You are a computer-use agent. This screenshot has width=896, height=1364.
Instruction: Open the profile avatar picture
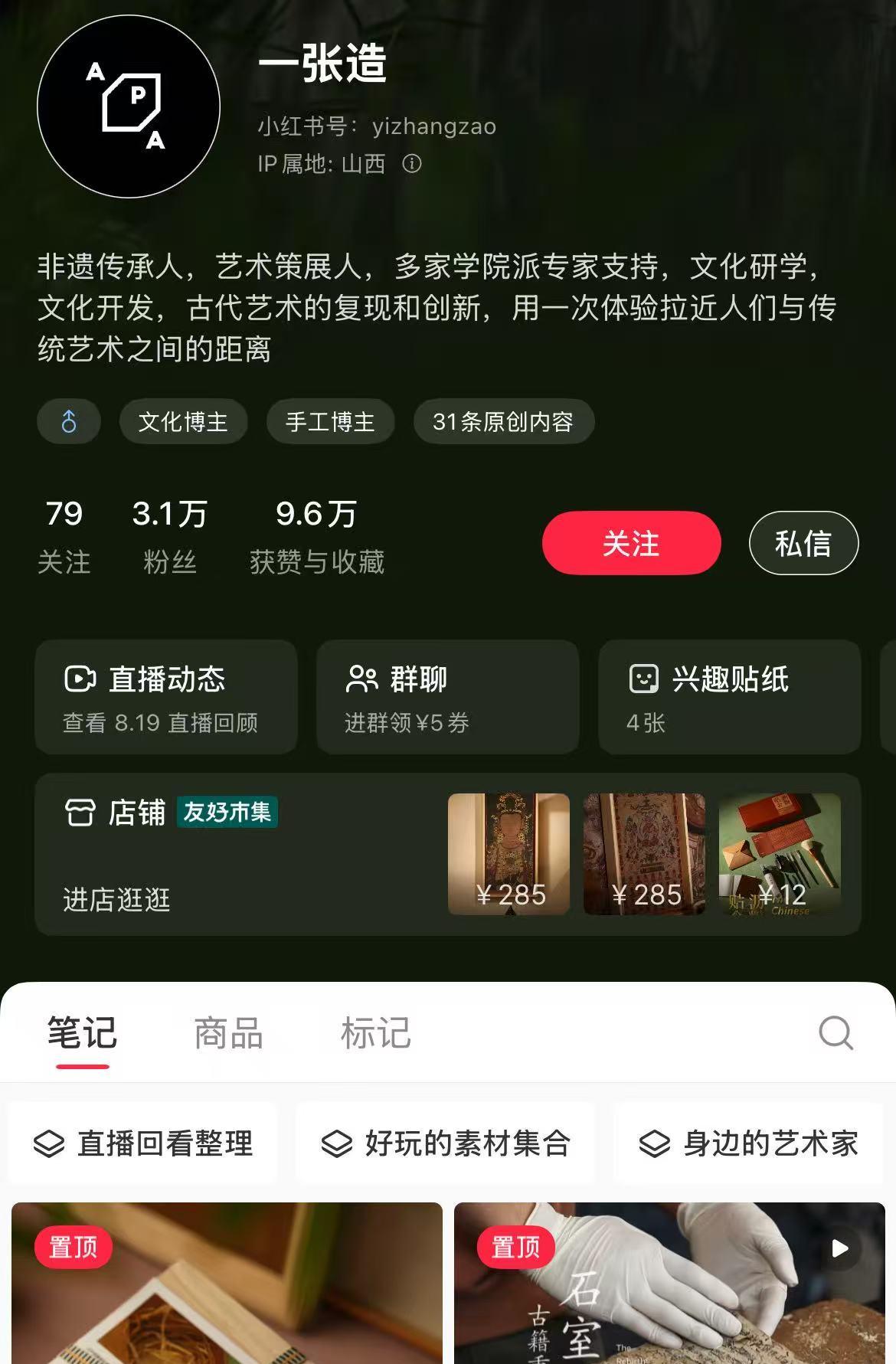tap(129, 106)
